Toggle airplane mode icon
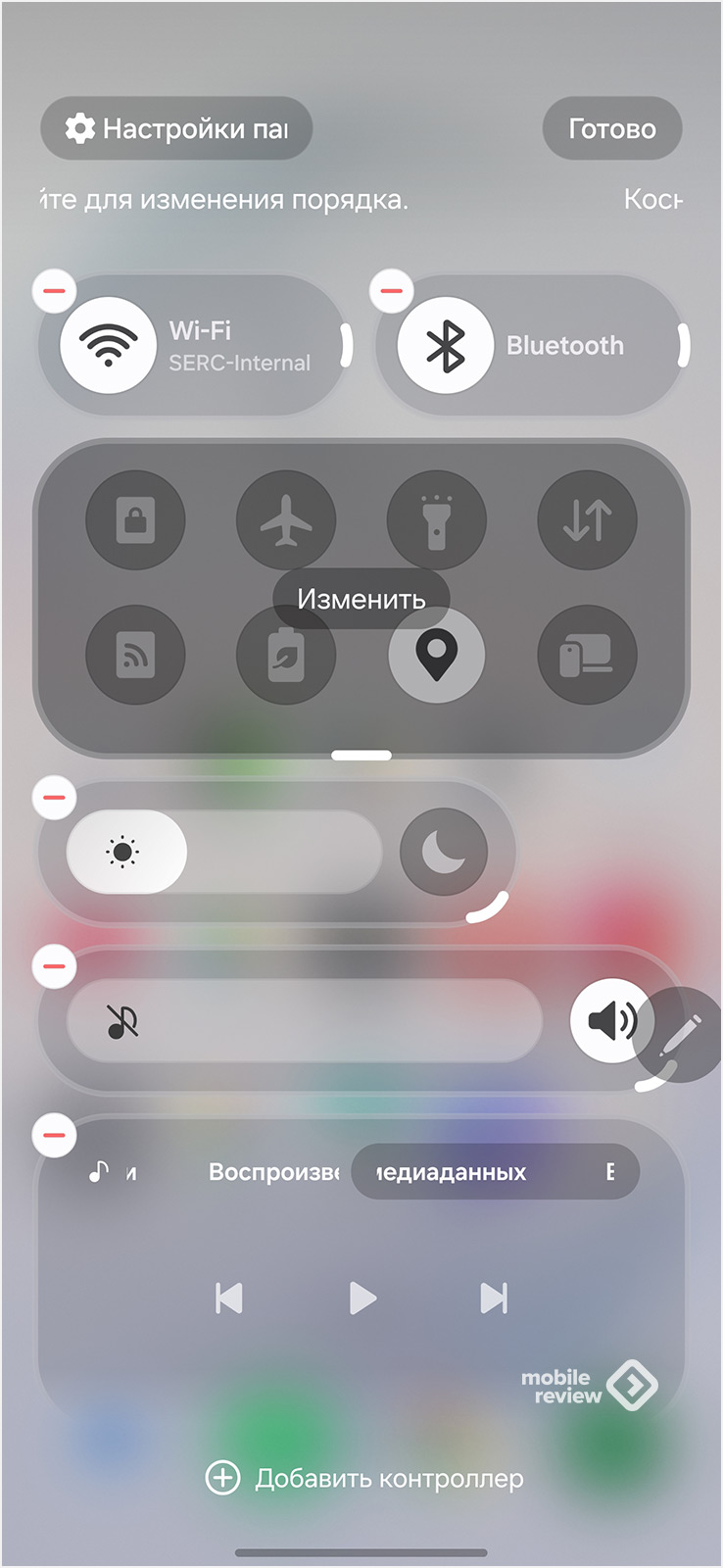This screenshot has height=1568, width=723. [286, 519]
